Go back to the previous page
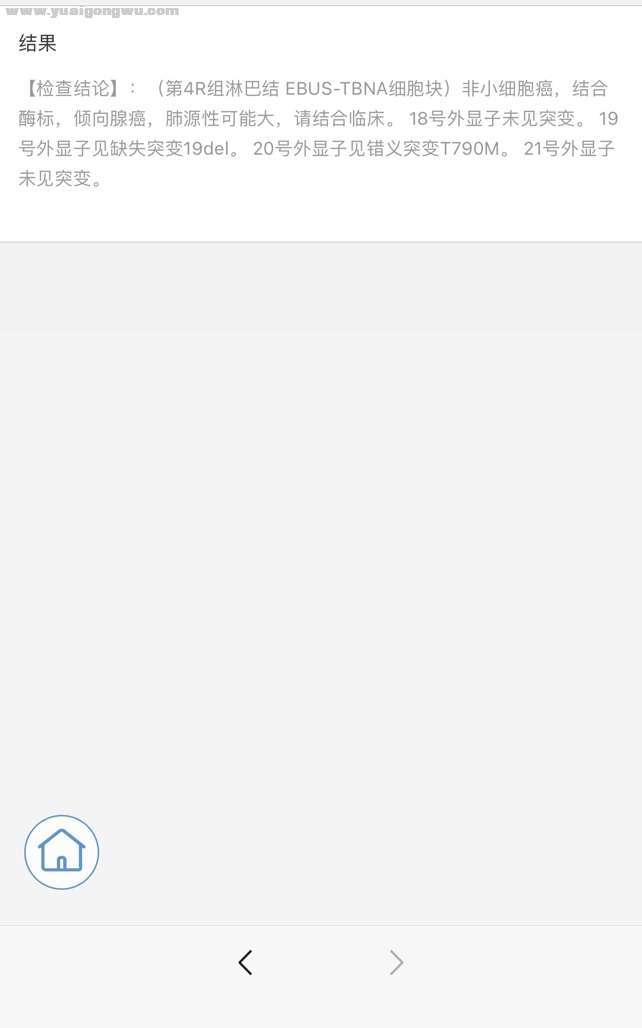Viewport: 642px width, 1028px height. pyautogui.click(x=245, y=963)
